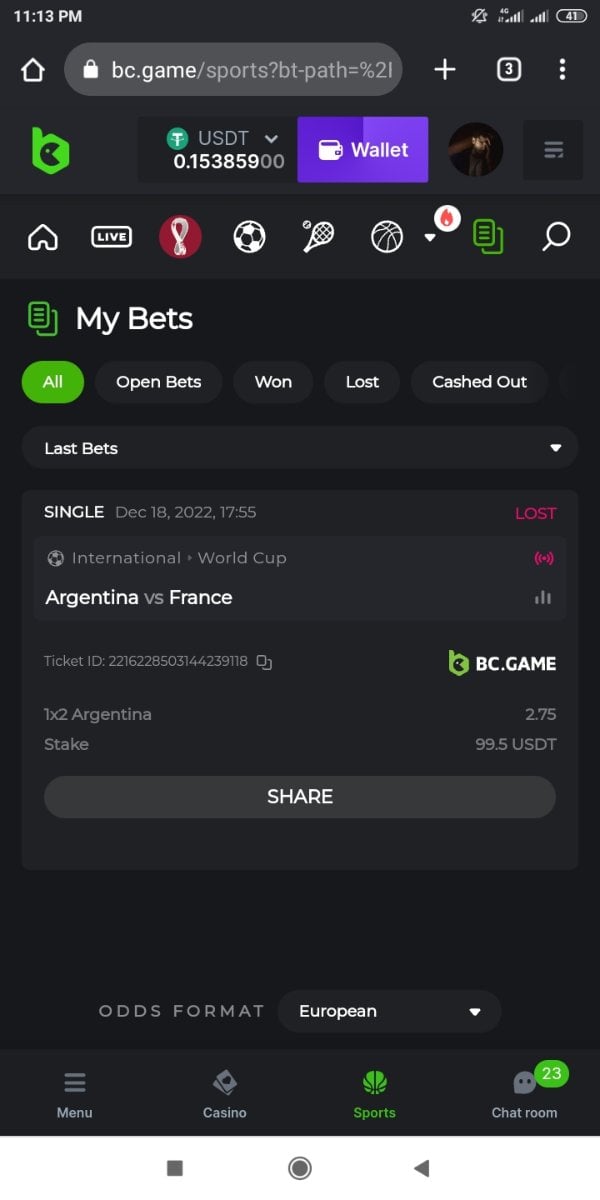View Argentina vs France match statistics

coord(543,597)
